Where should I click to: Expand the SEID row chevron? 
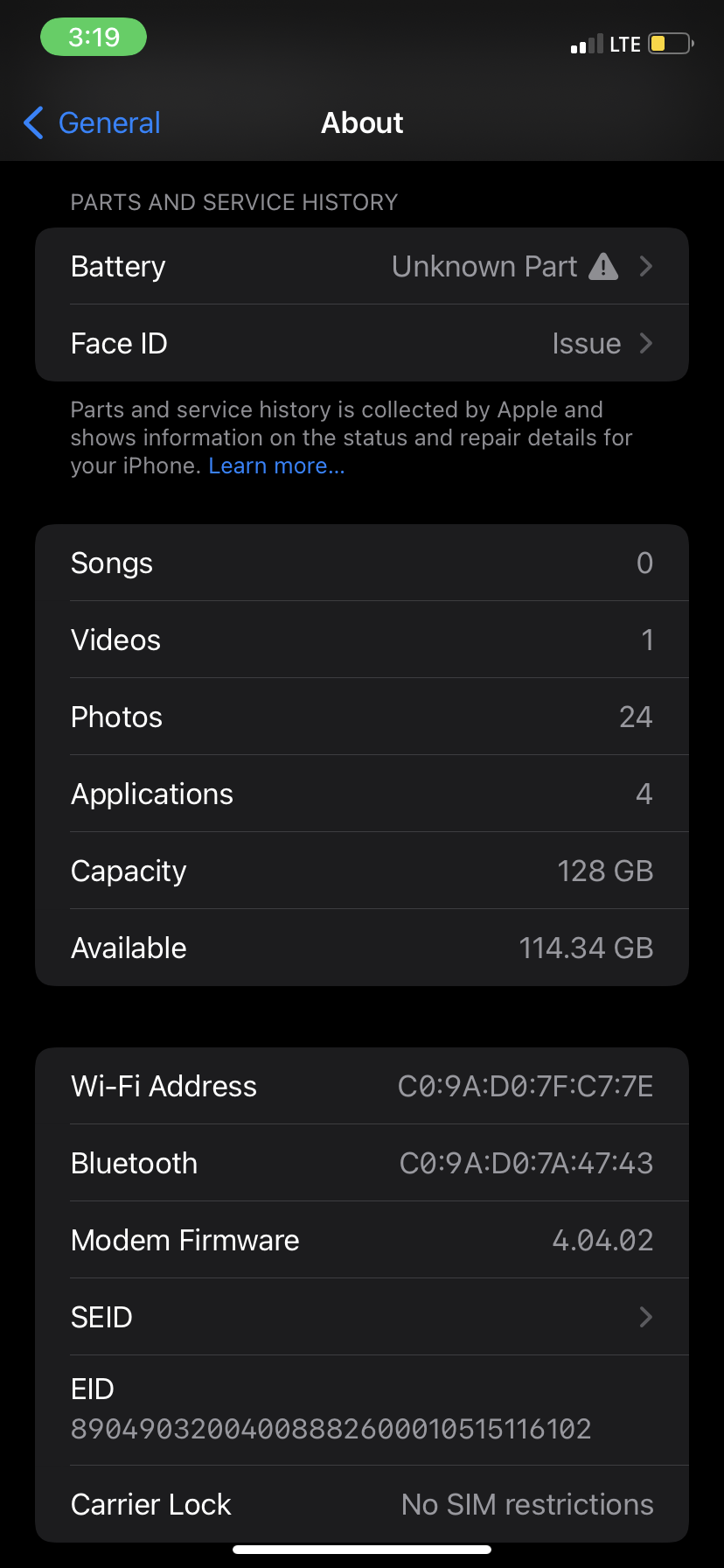click(x=645, y=1317)
